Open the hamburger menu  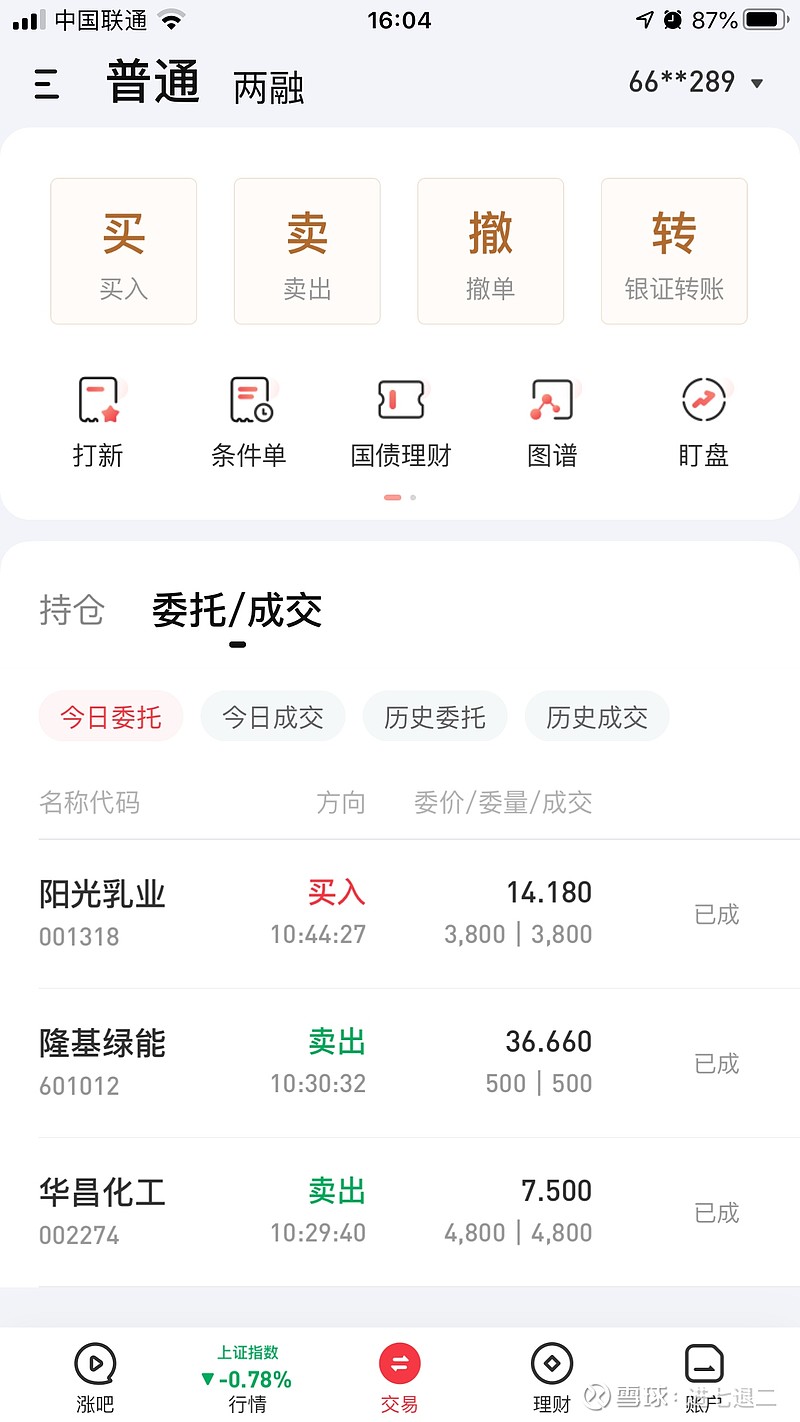click(x=47, y=84)
